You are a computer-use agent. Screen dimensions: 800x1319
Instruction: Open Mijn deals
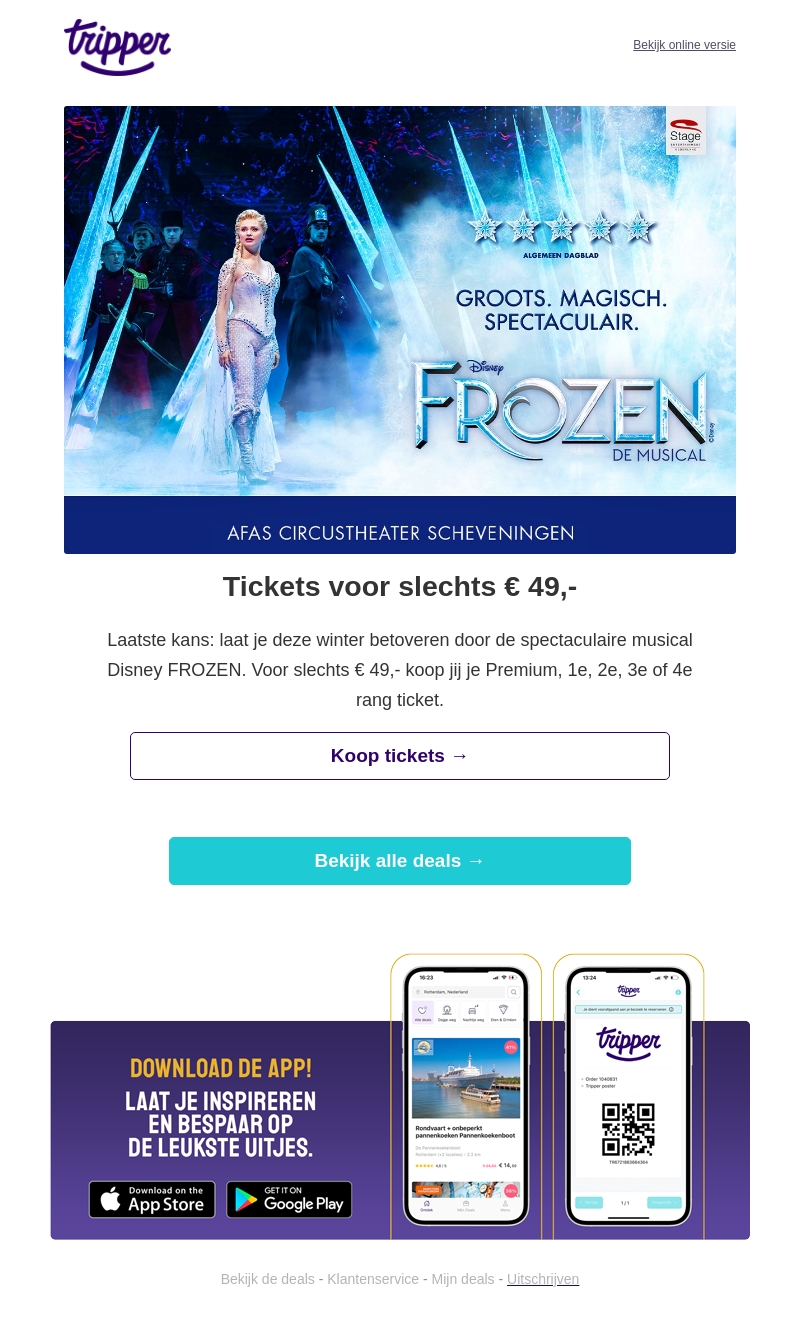463,1279
